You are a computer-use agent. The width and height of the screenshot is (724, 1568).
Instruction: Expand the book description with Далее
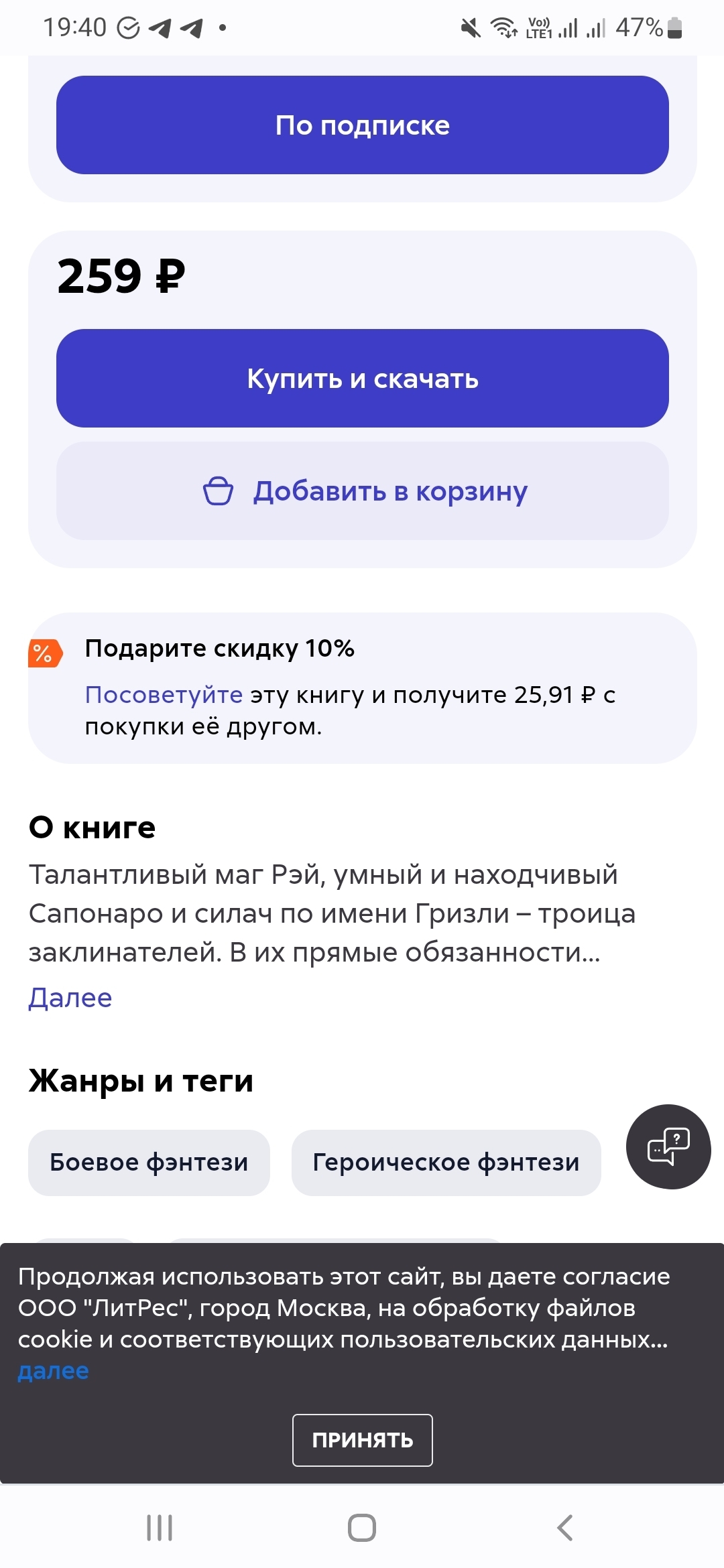coord(70,998)
